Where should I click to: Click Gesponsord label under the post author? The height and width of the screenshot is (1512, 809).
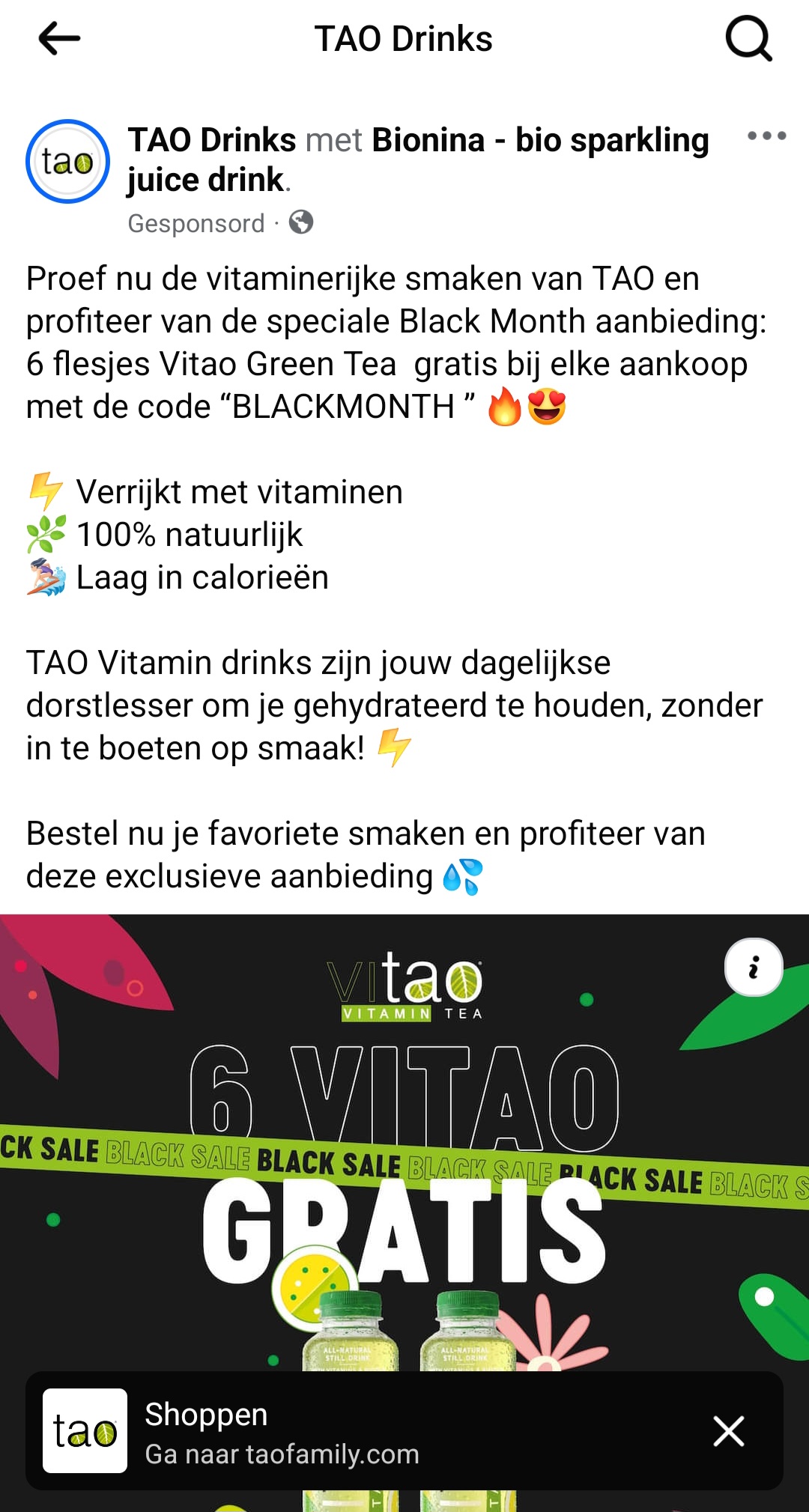196,222
